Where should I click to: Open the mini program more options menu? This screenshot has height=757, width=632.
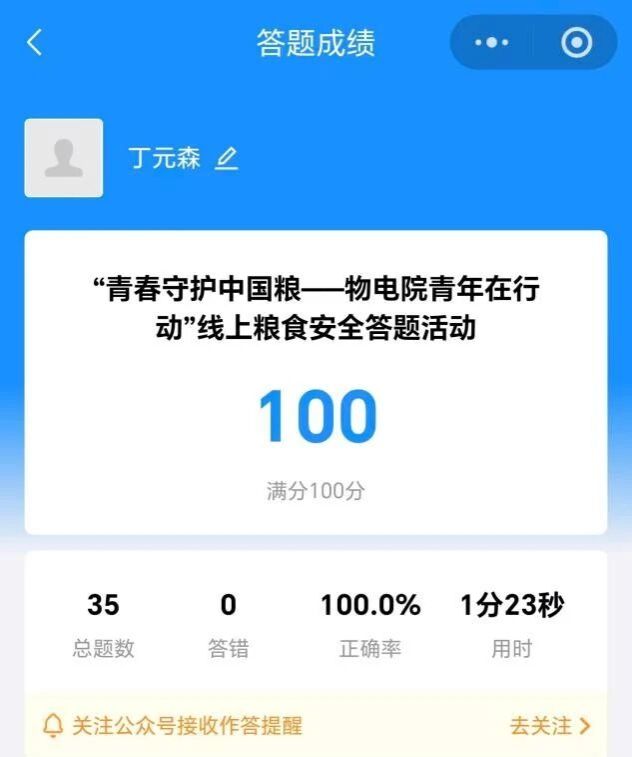click(492, 43)
